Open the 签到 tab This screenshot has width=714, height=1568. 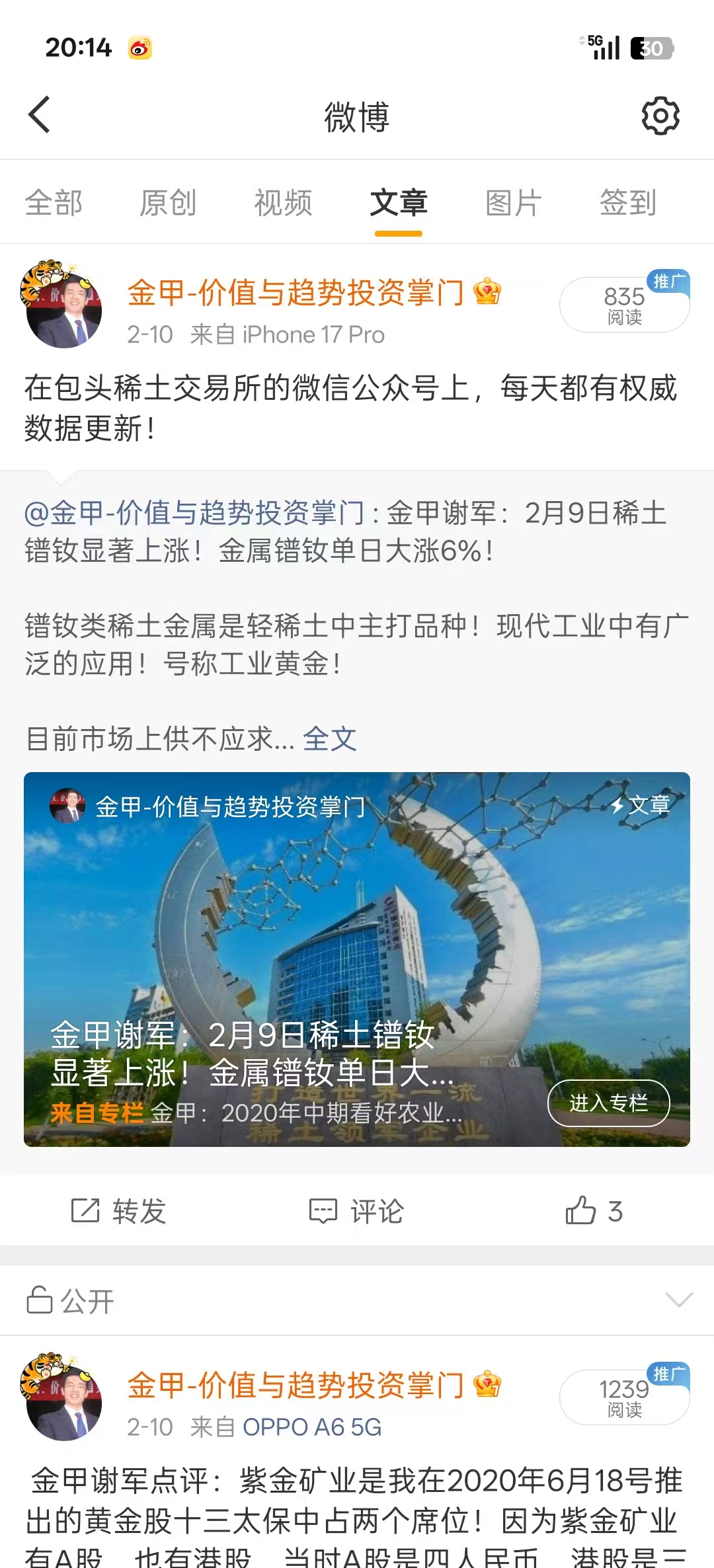point(627,202)
